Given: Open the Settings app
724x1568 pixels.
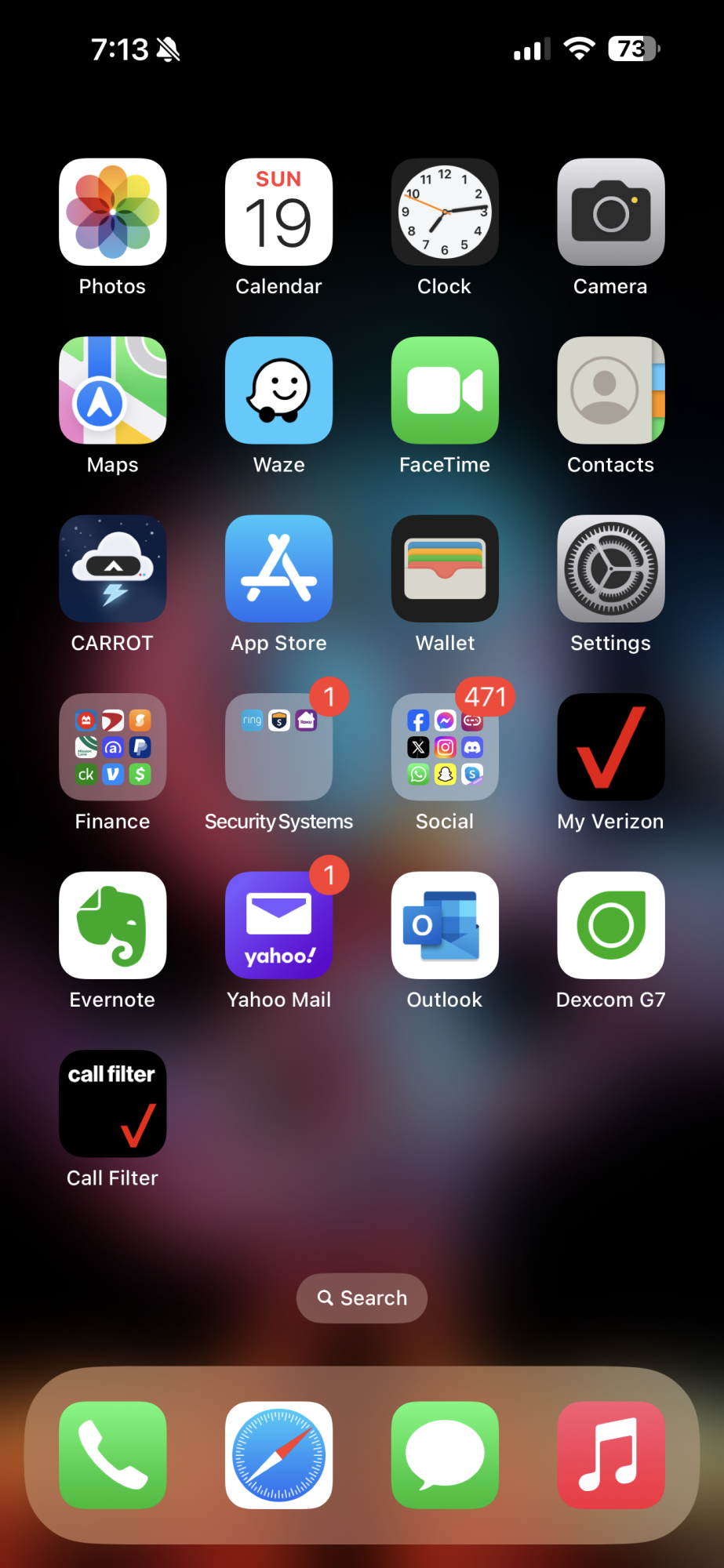Looking at the screenshot, I should click(x=611, y=568).
